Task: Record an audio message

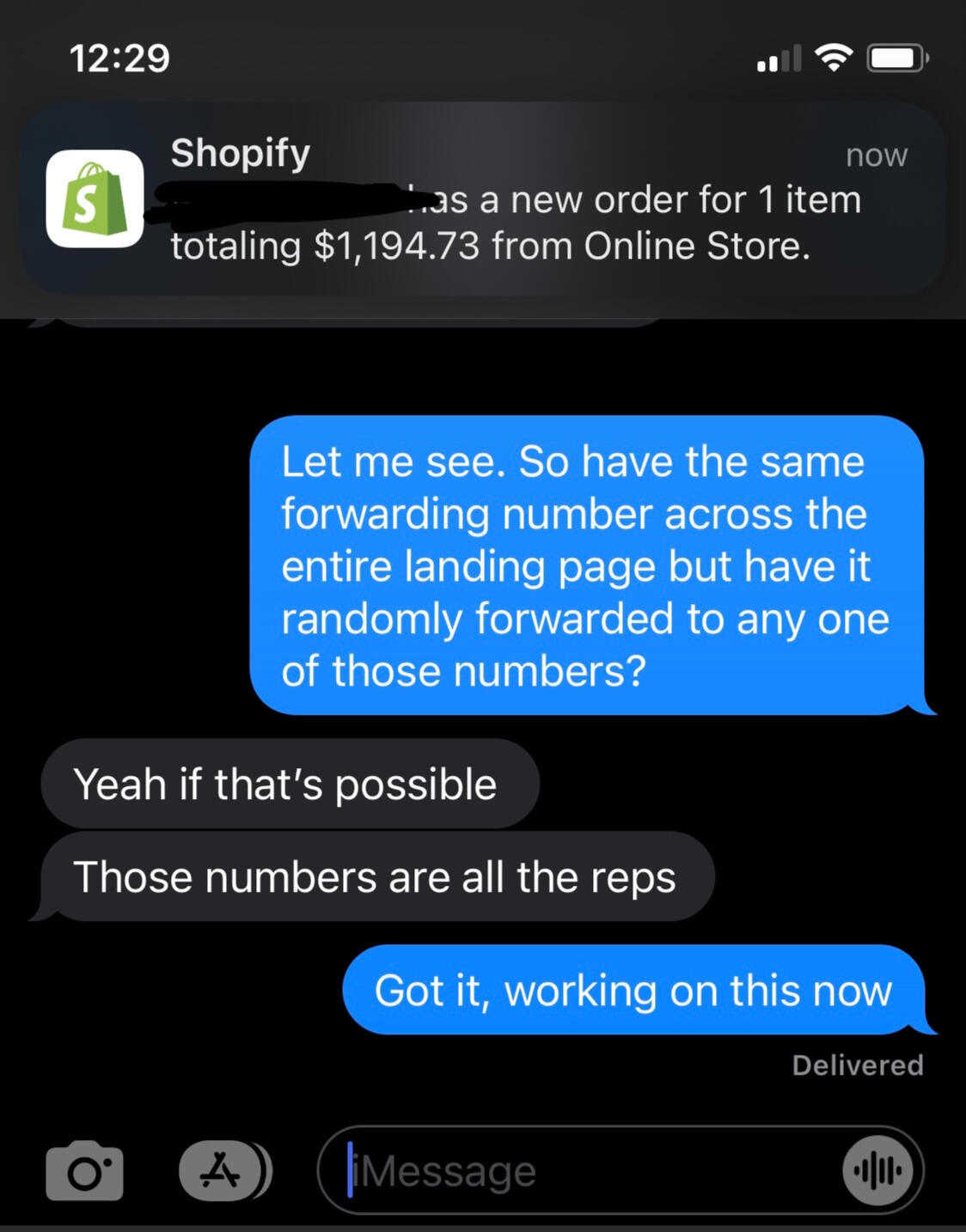Action: click(876, 1170)
